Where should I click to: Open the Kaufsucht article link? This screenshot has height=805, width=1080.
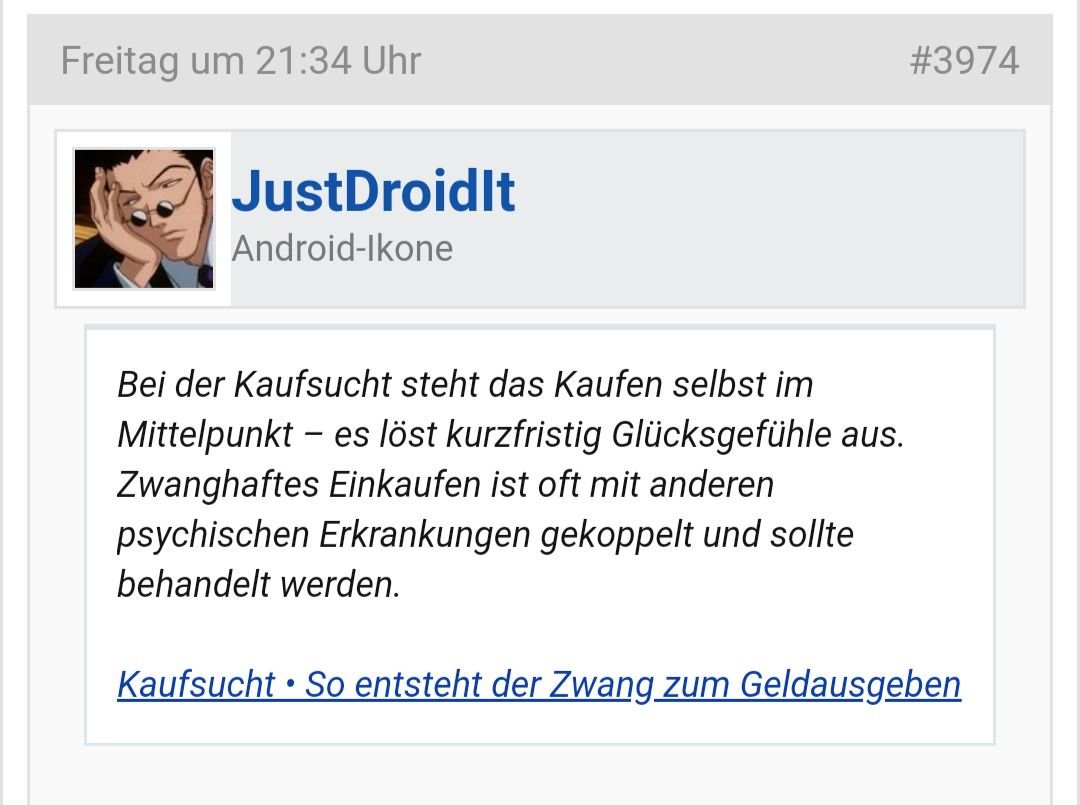pyautogui.click(x=539, y=685)
